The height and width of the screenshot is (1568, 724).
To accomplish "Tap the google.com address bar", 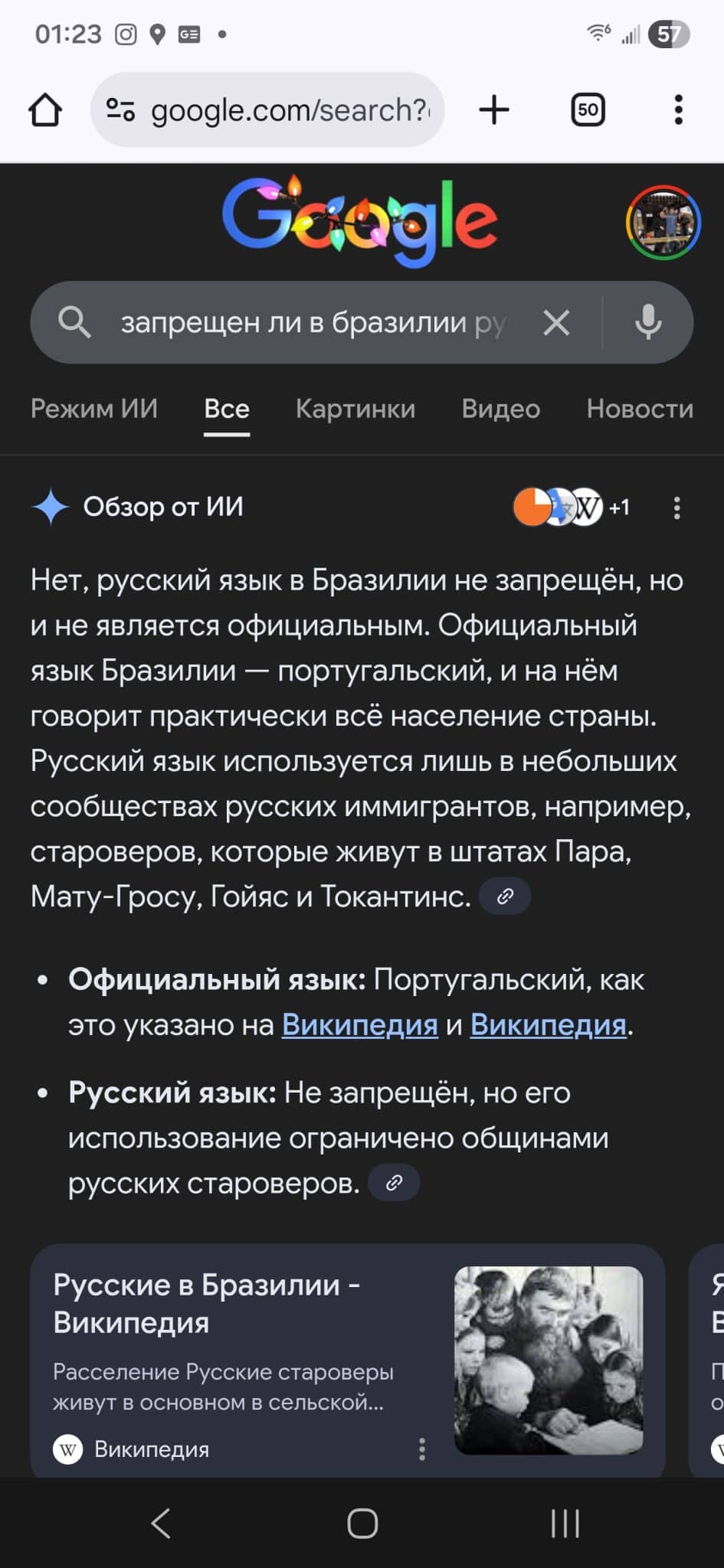I will (x=268, y=110).
